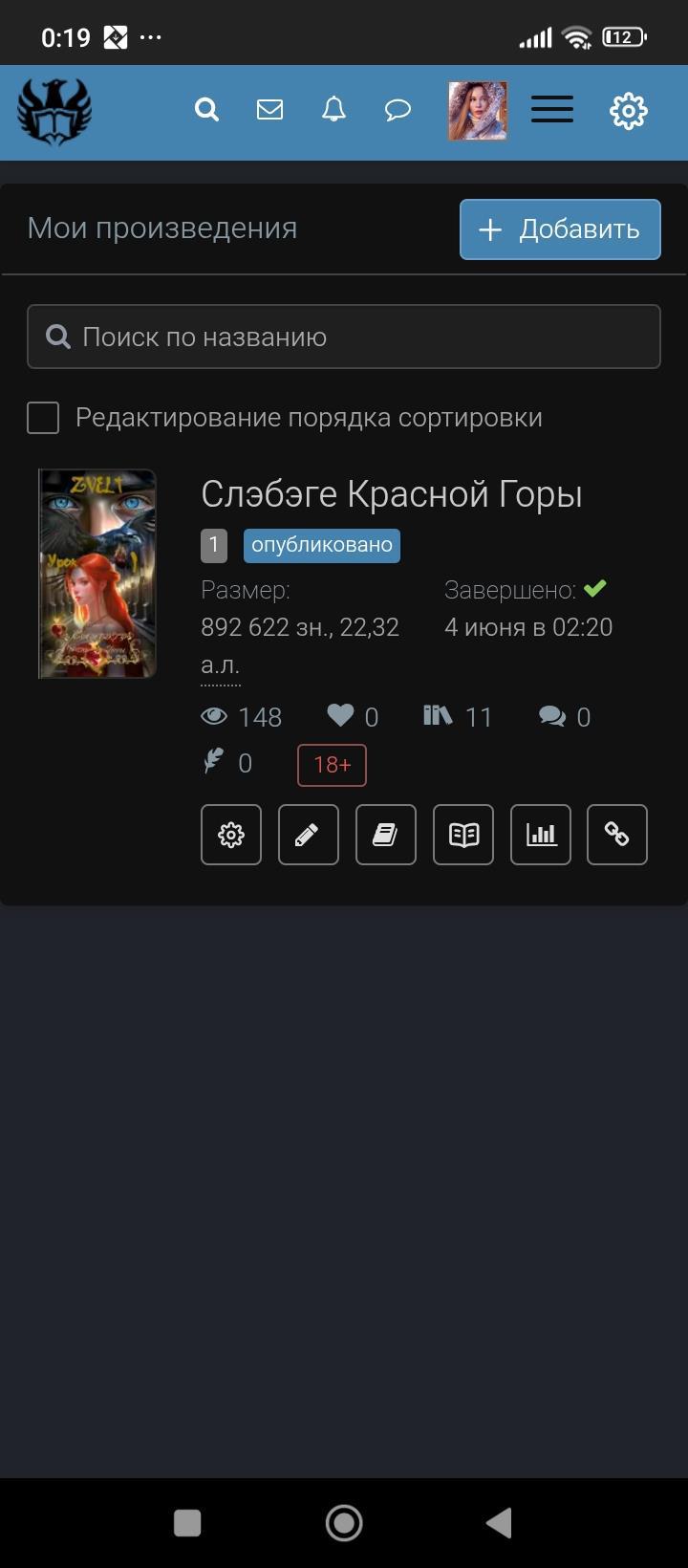The height and width of the screenshot is (1568, 688).
Task: Edit the work with pencil button
Action: point(309,835)
